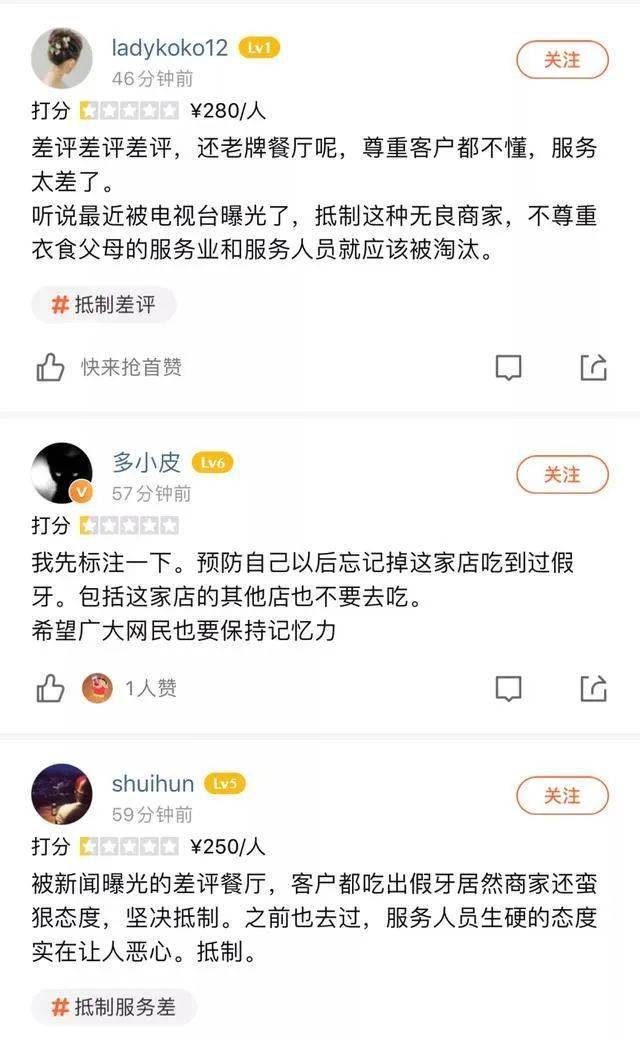Comment on 多小皮's review
This screenshot has width=640, height=1039.
(x=508, y=688)
